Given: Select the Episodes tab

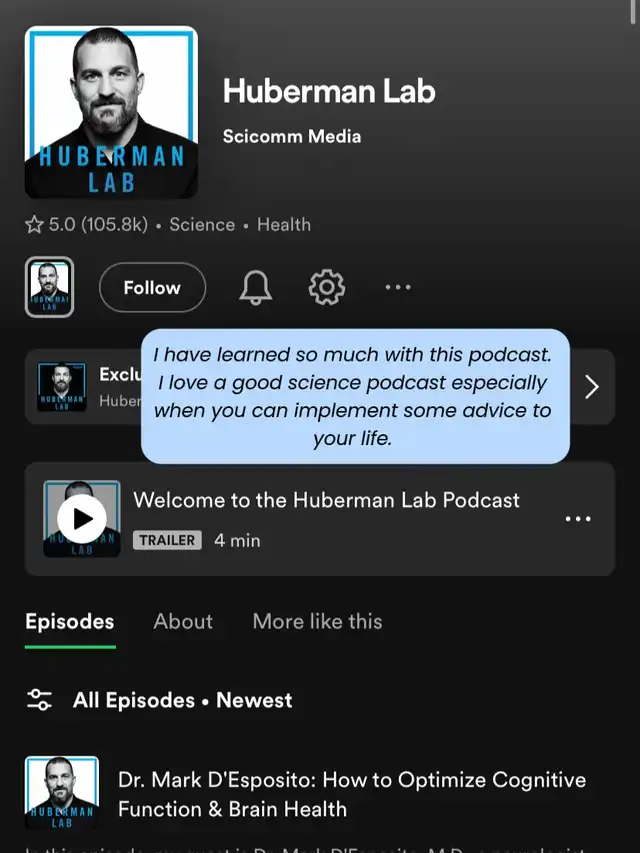Looking at the screenshot, I should (70, 622).
